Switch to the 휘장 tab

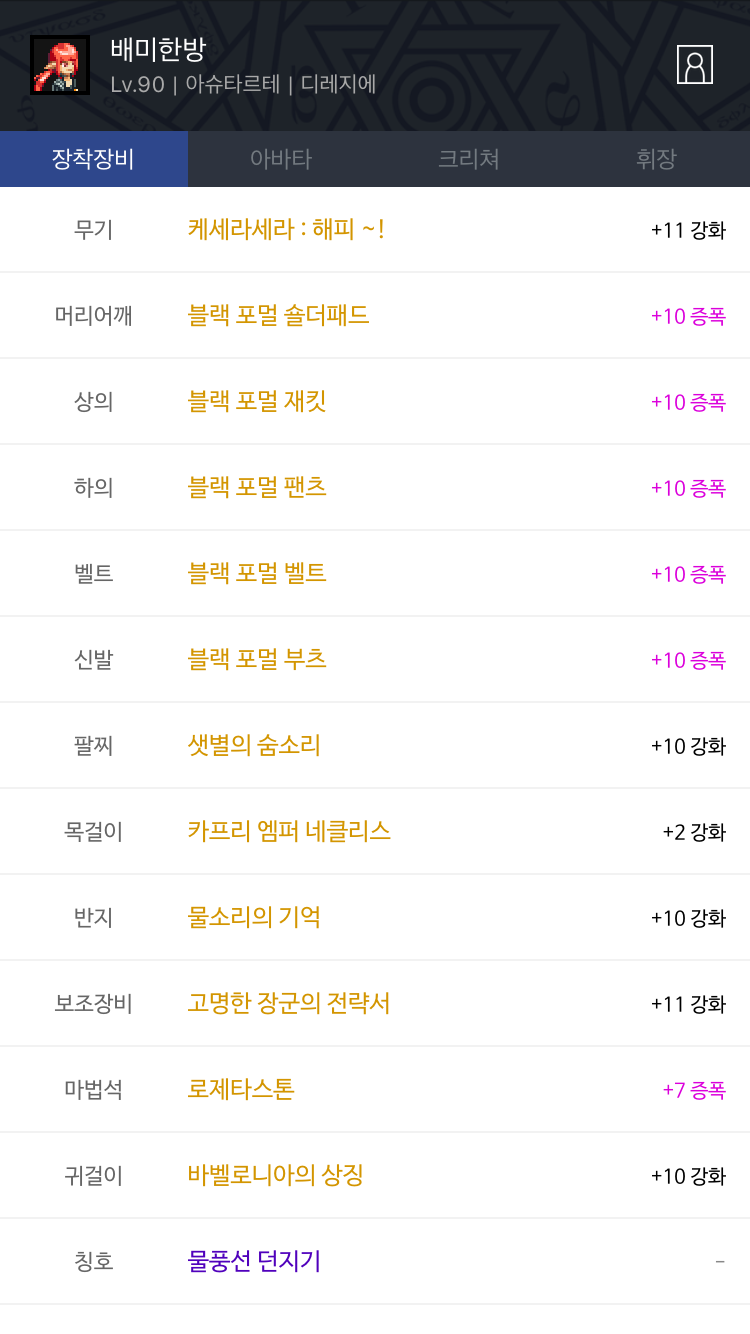[x=656, y=159]
